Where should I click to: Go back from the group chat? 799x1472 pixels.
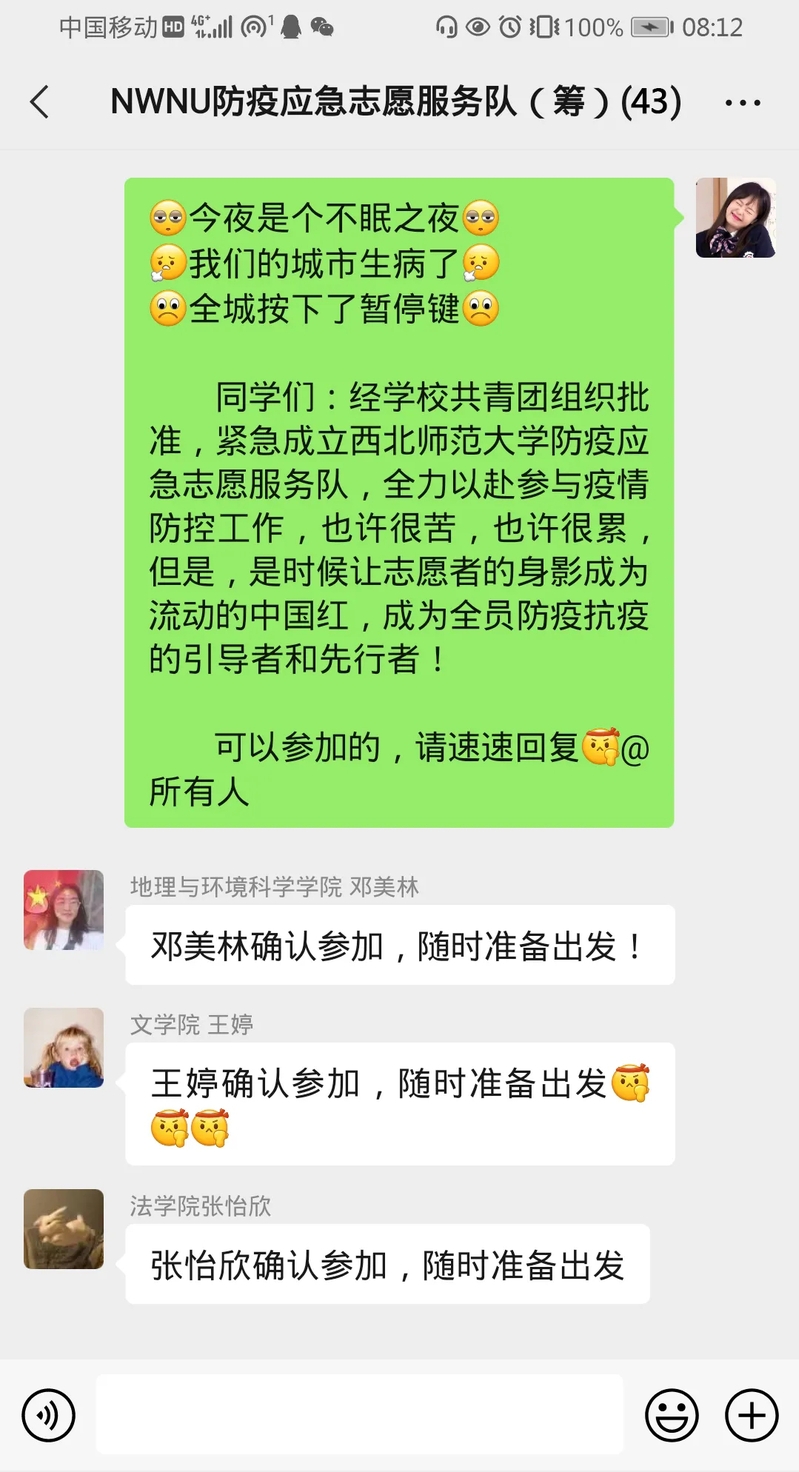pyautogui.click(x=40, y=102)
